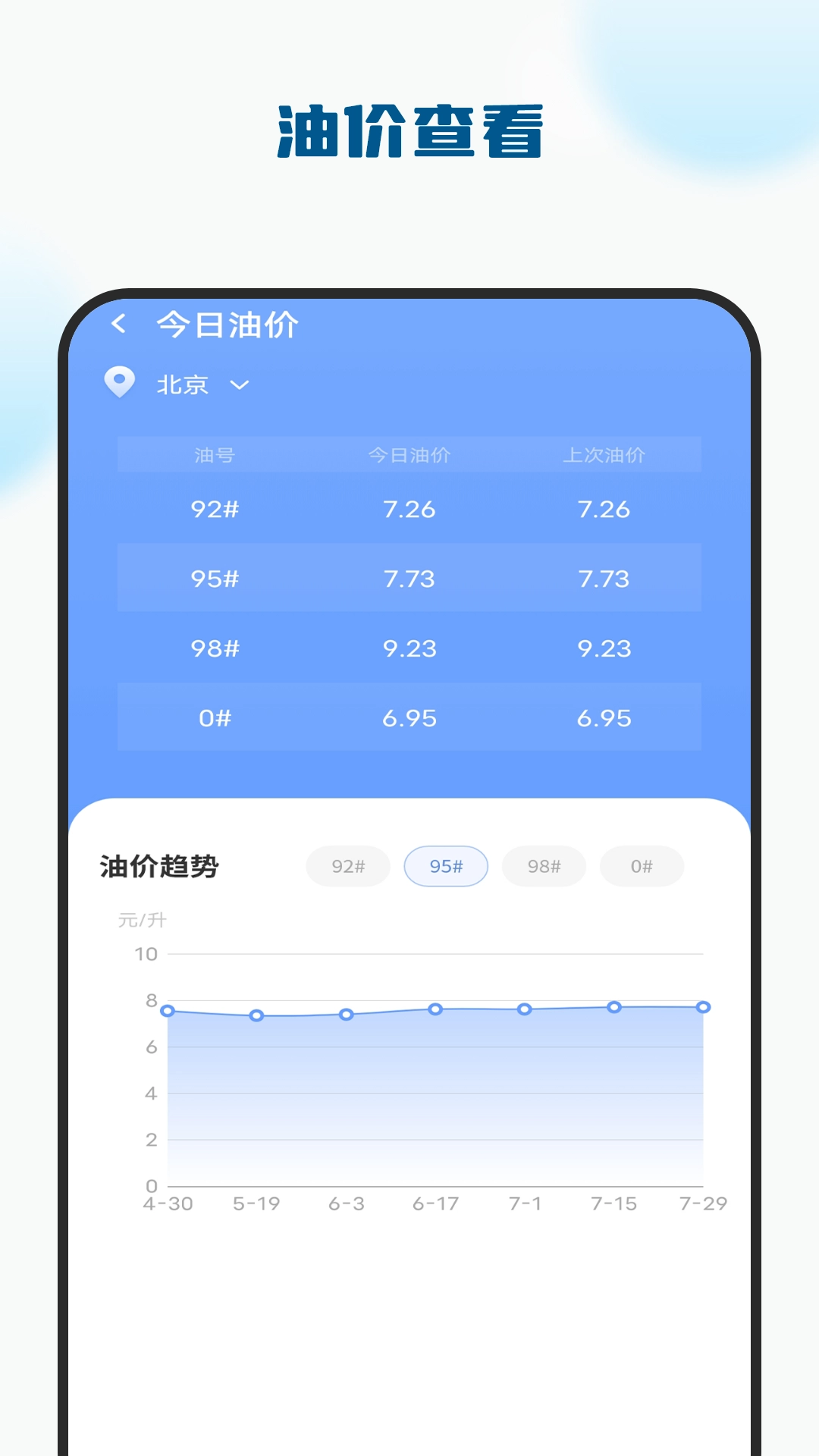The height and width of the screenshot is (1456, 819).
Task: Click the 98# fuel row showing 9.23
Action: (409, 648)
